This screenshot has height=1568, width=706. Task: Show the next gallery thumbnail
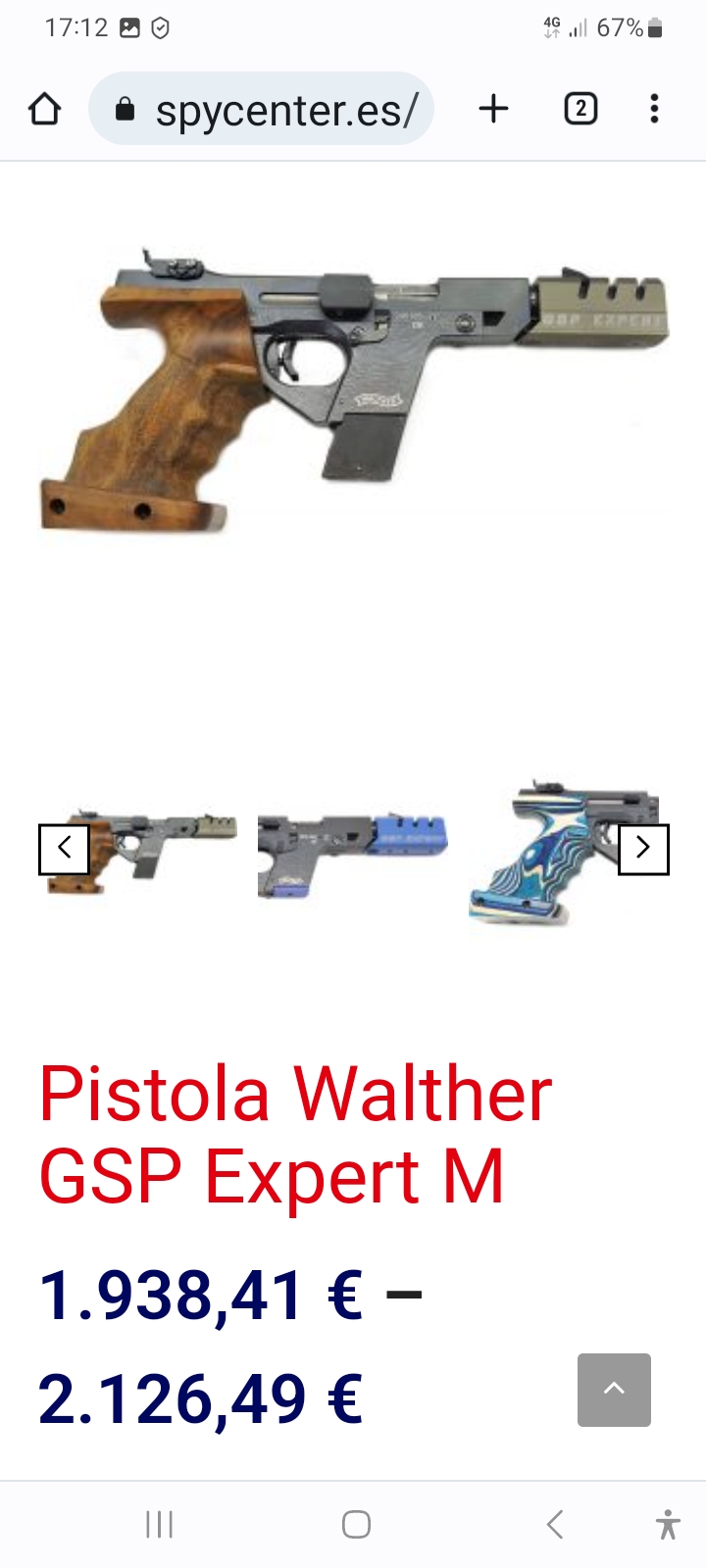click(643, 849)
